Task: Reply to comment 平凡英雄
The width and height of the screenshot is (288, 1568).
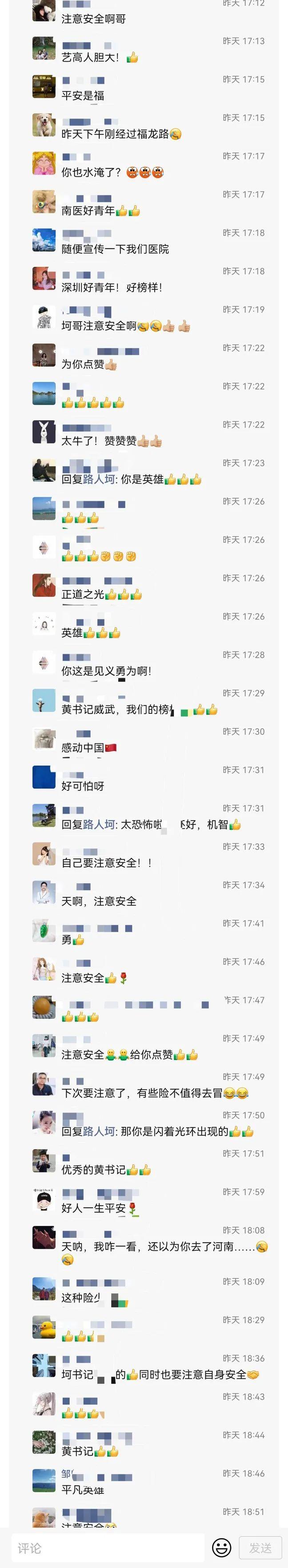Action: coord(83,1489)
